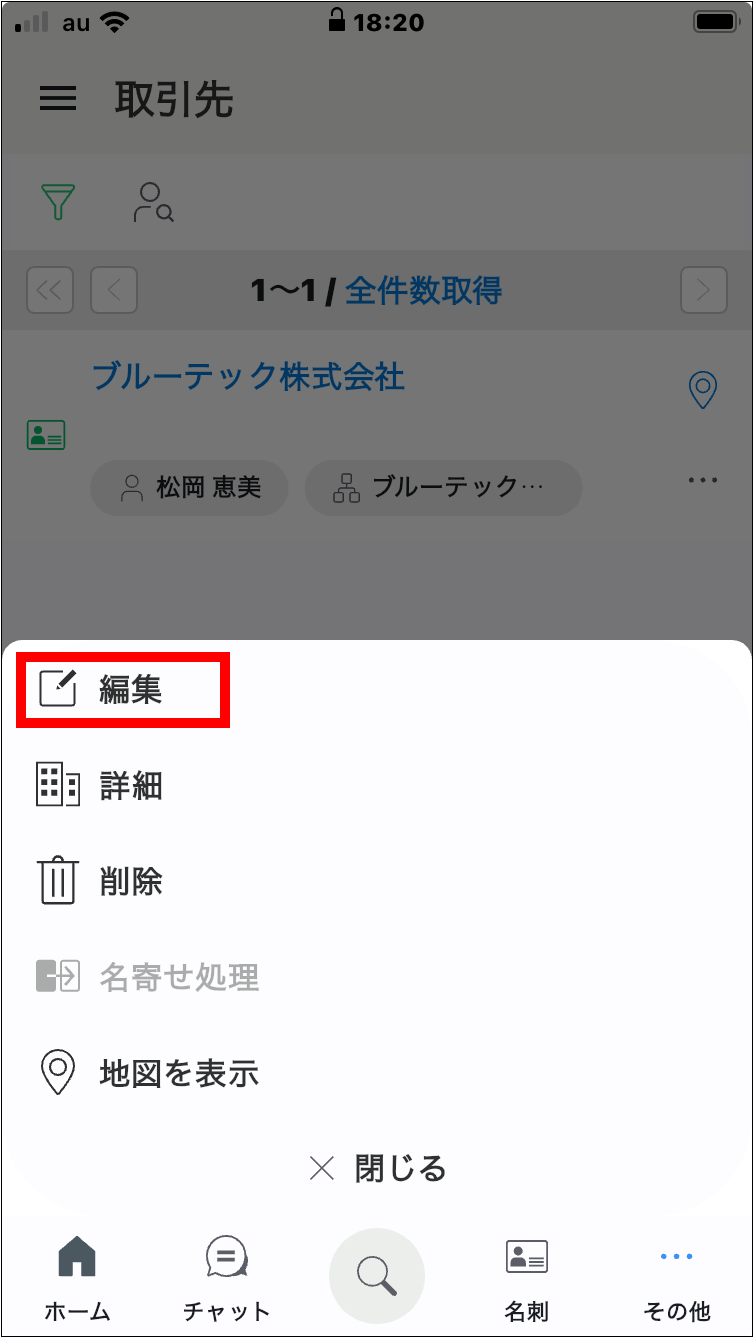Tap the center search button
This screenshot has width=753, height=1337.
tap(377, 1275)
